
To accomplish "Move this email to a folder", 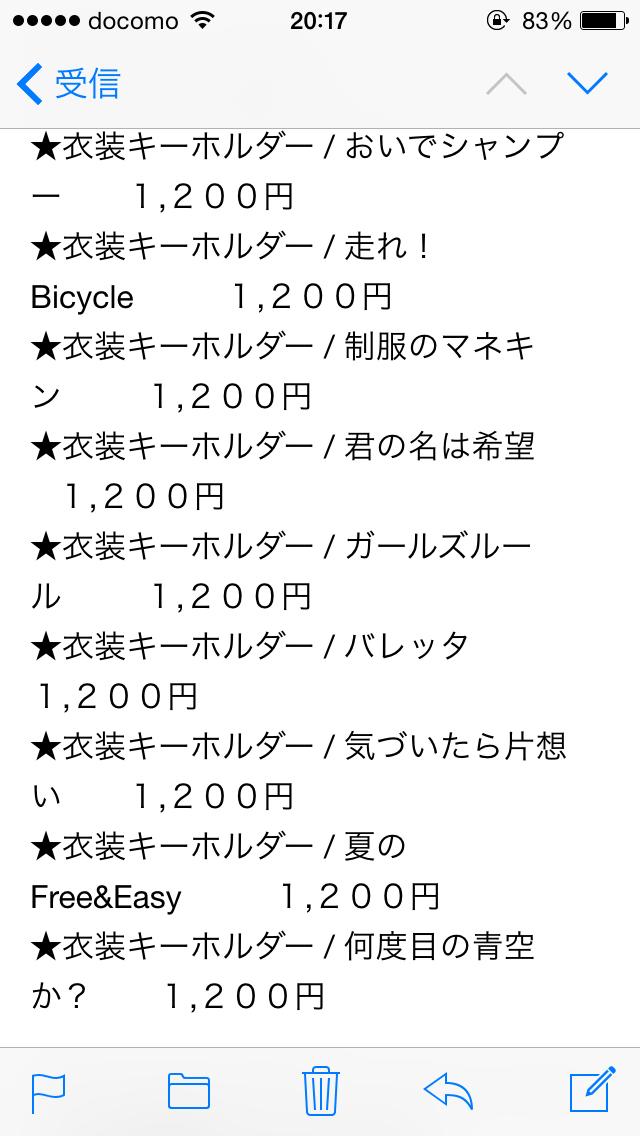I will pos(188,1089).
